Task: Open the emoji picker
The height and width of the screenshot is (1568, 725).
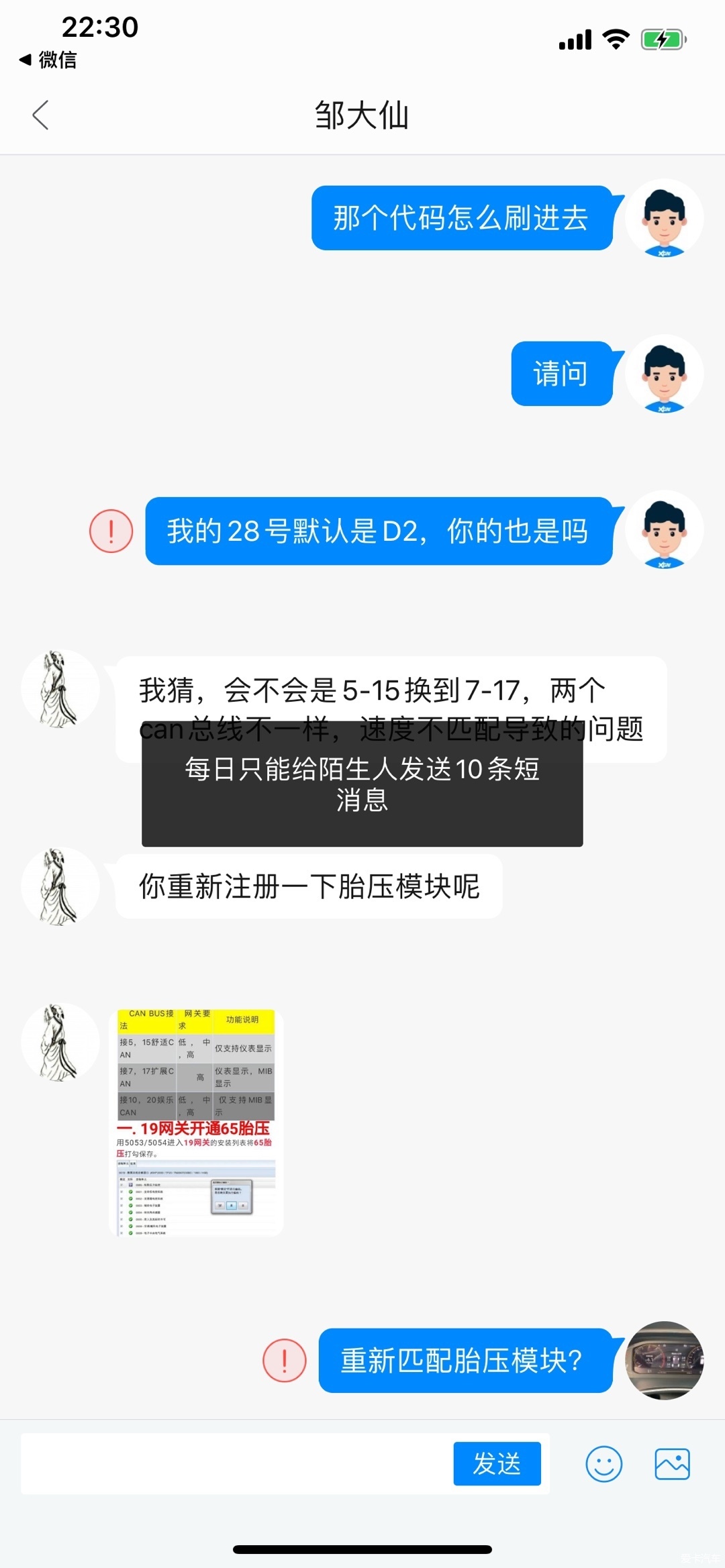Action: (x=603, y=1463)
